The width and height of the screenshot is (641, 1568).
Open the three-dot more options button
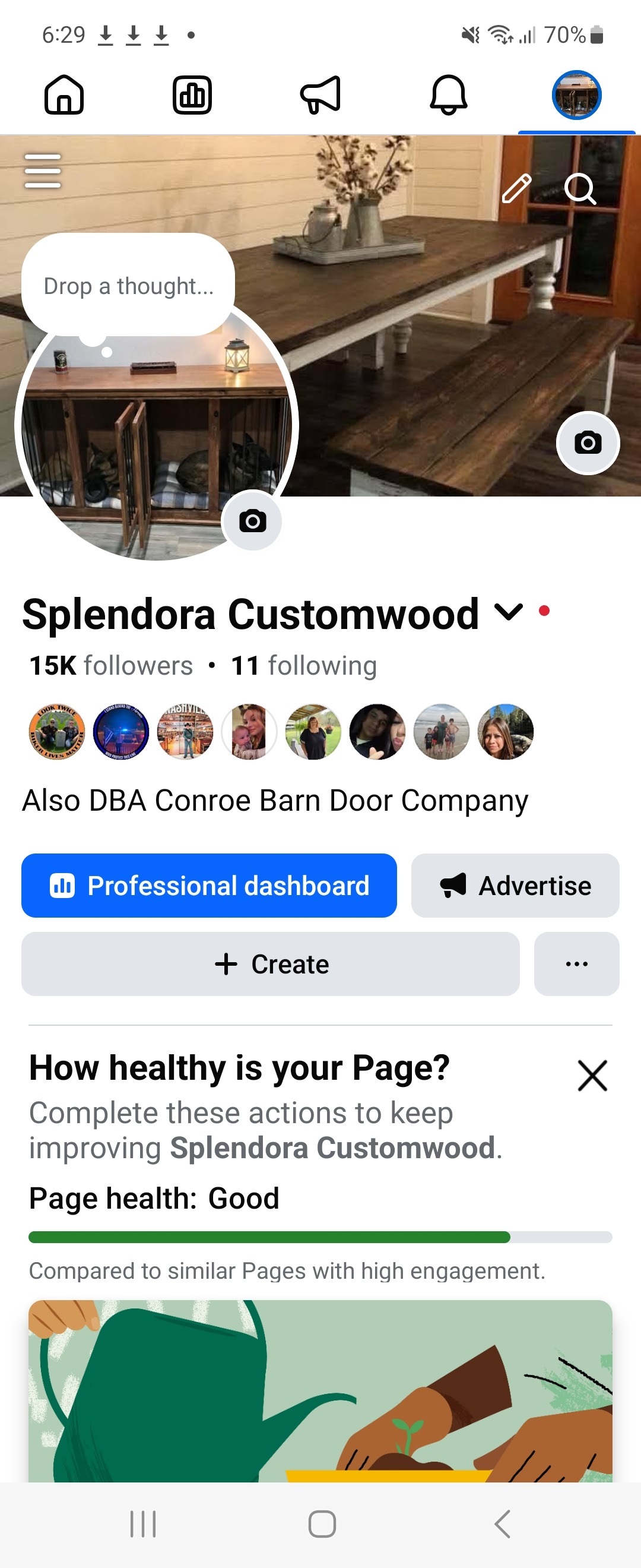click(x=576, y=964)
